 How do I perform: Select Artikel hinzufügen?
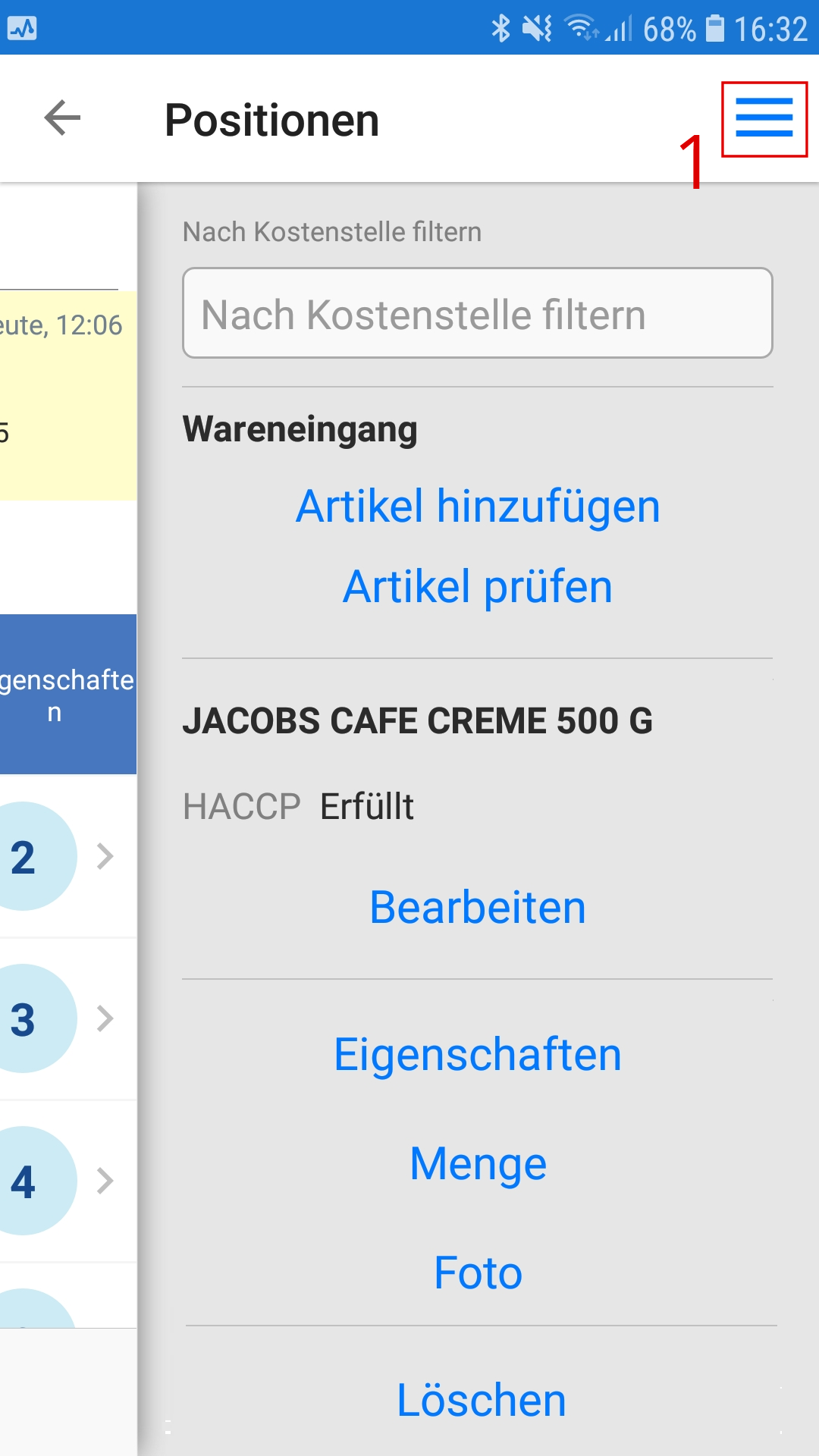(x=477, y=506)
